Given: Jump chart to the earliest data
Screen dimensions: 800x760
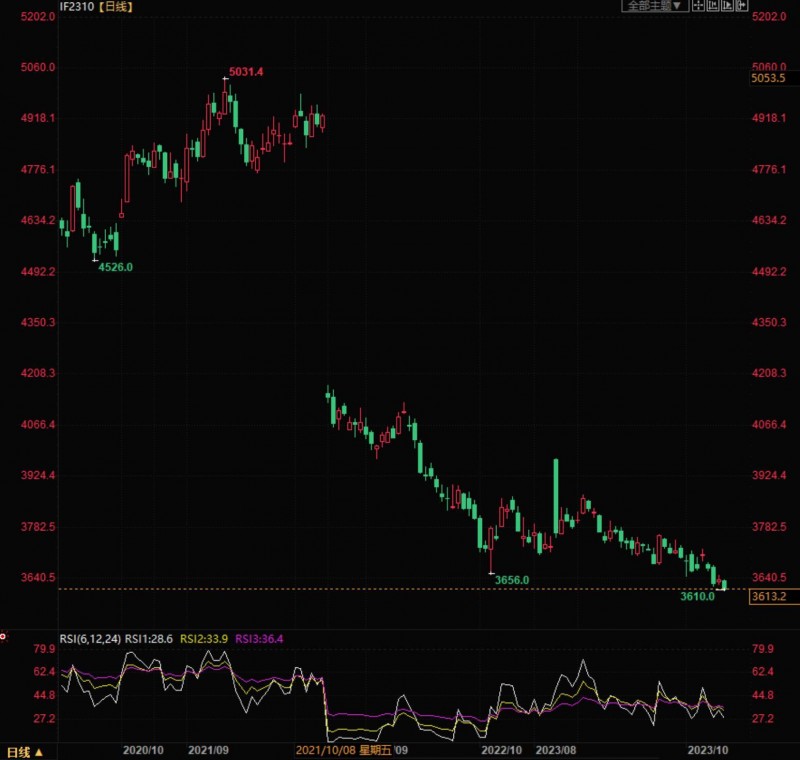Looking at the screenshot, I should [x=713, y=5].
